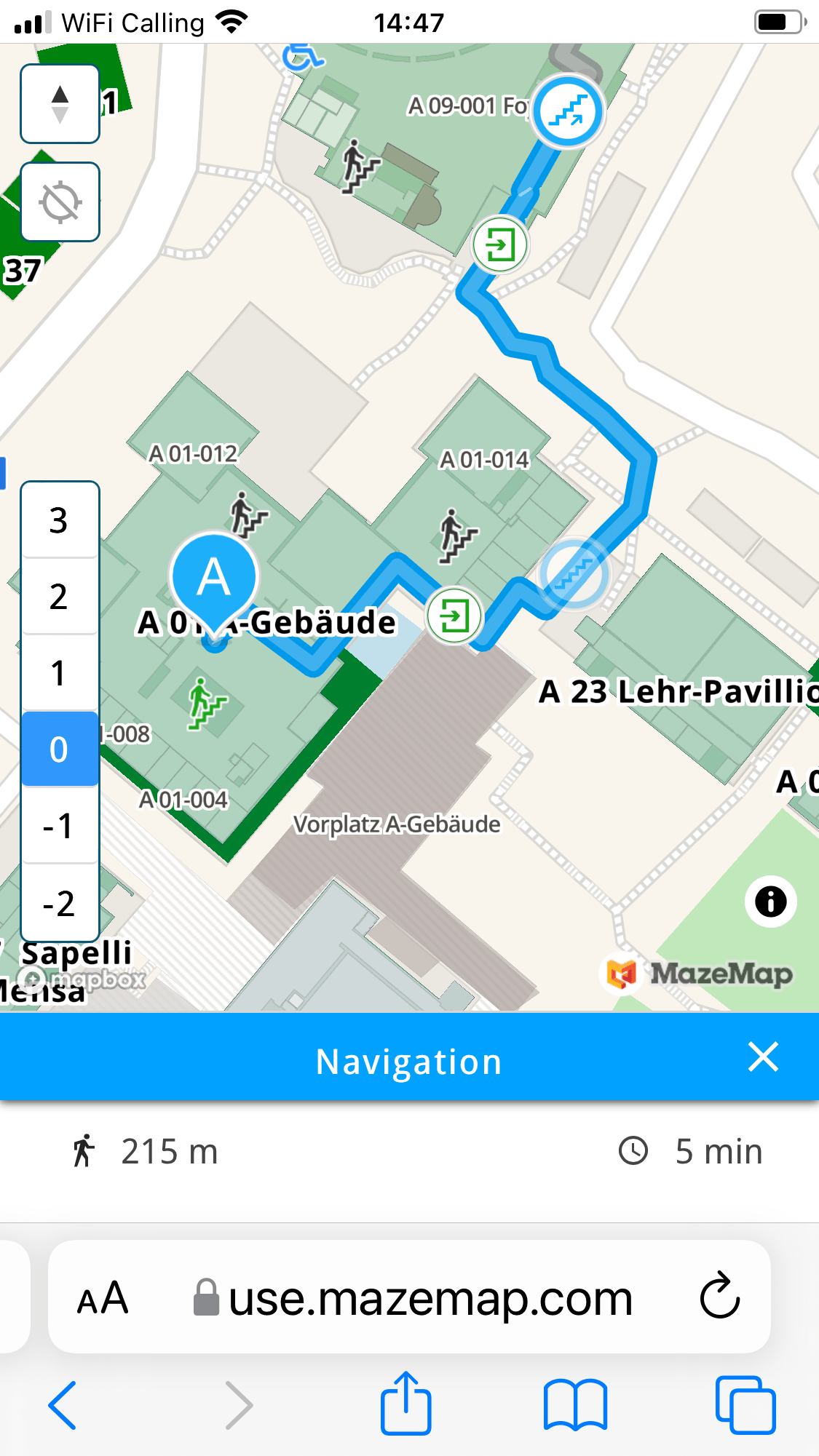Show floor -2 on the map
Viewport: 819px width, 1456px height.
(60, 903)
